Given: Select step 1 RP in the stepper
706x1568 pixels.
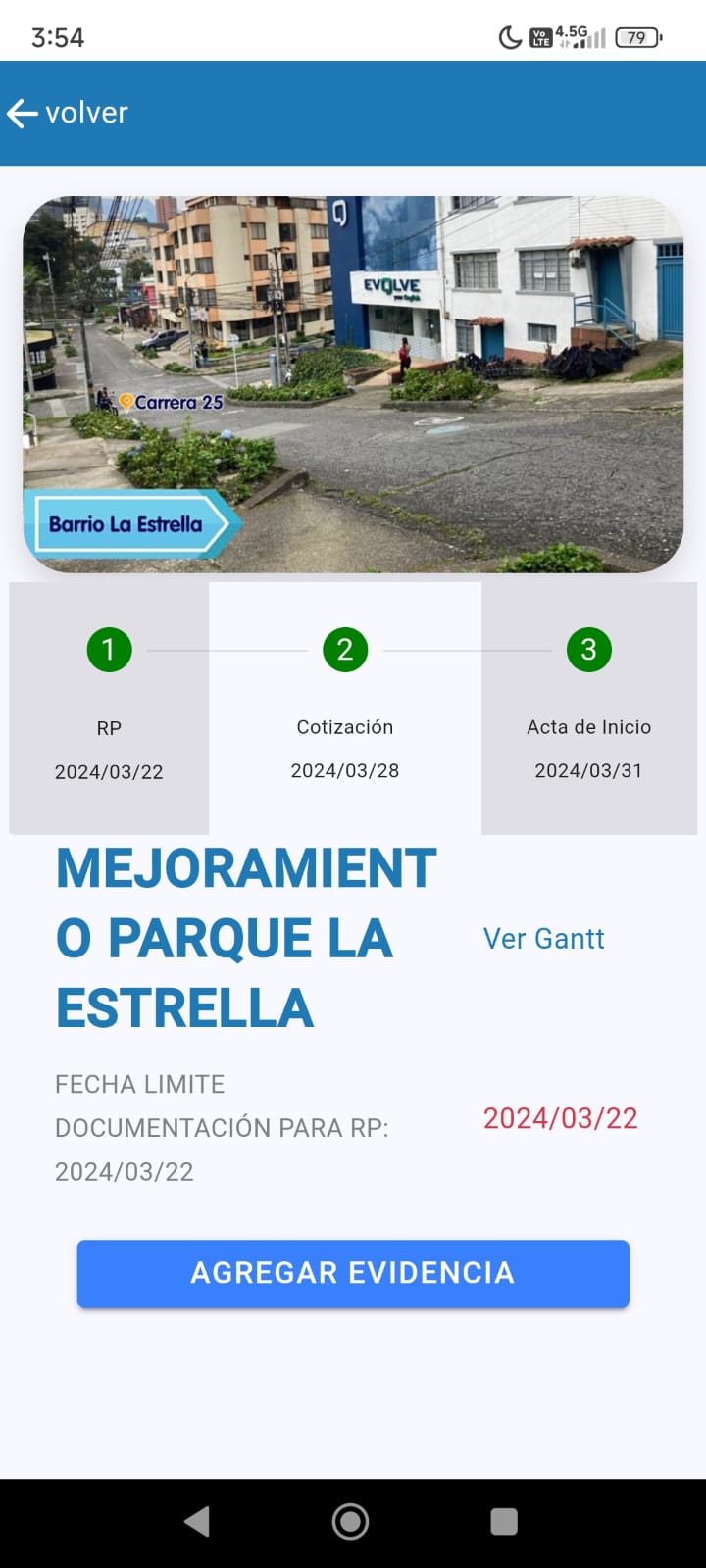Looking at the screenshot, I should pyautogui.click(x=109, y=708).
